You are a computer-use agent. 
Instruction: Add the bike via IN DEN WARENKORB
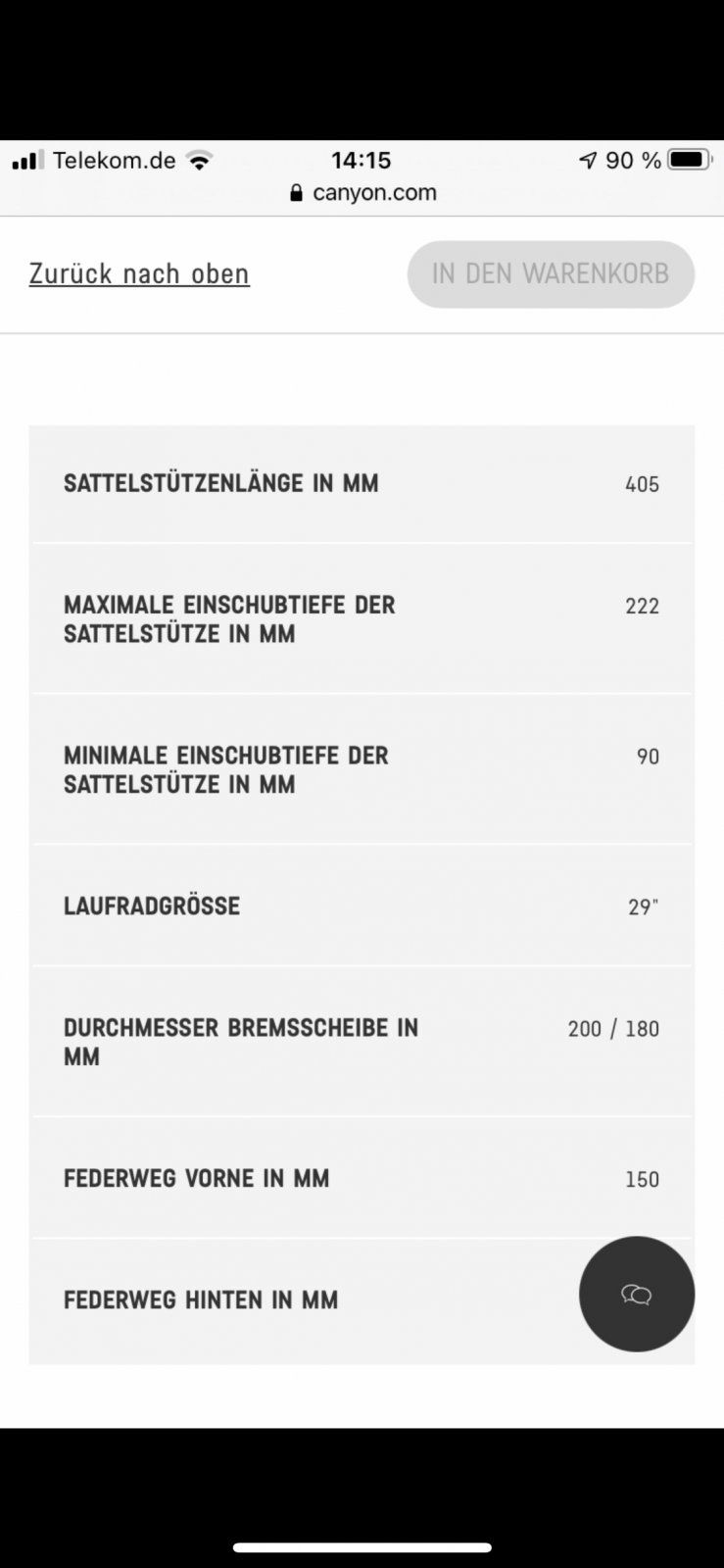tap(551, 273)
